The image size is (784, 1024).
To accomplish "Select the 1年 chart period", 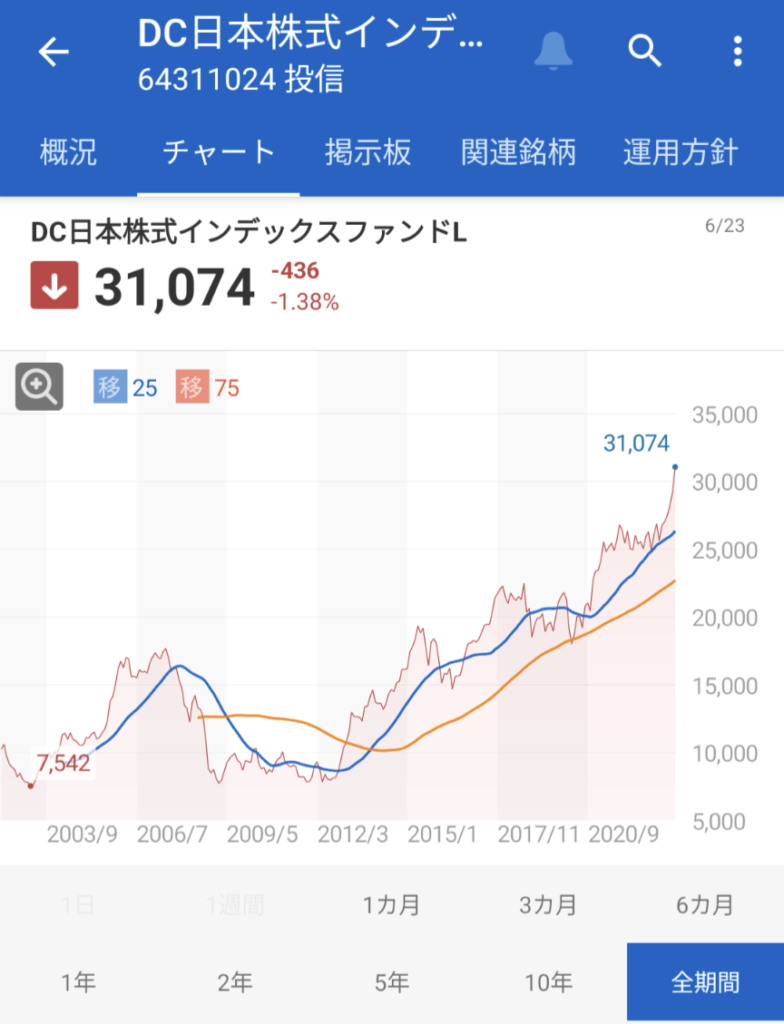I will click(78, 982).
